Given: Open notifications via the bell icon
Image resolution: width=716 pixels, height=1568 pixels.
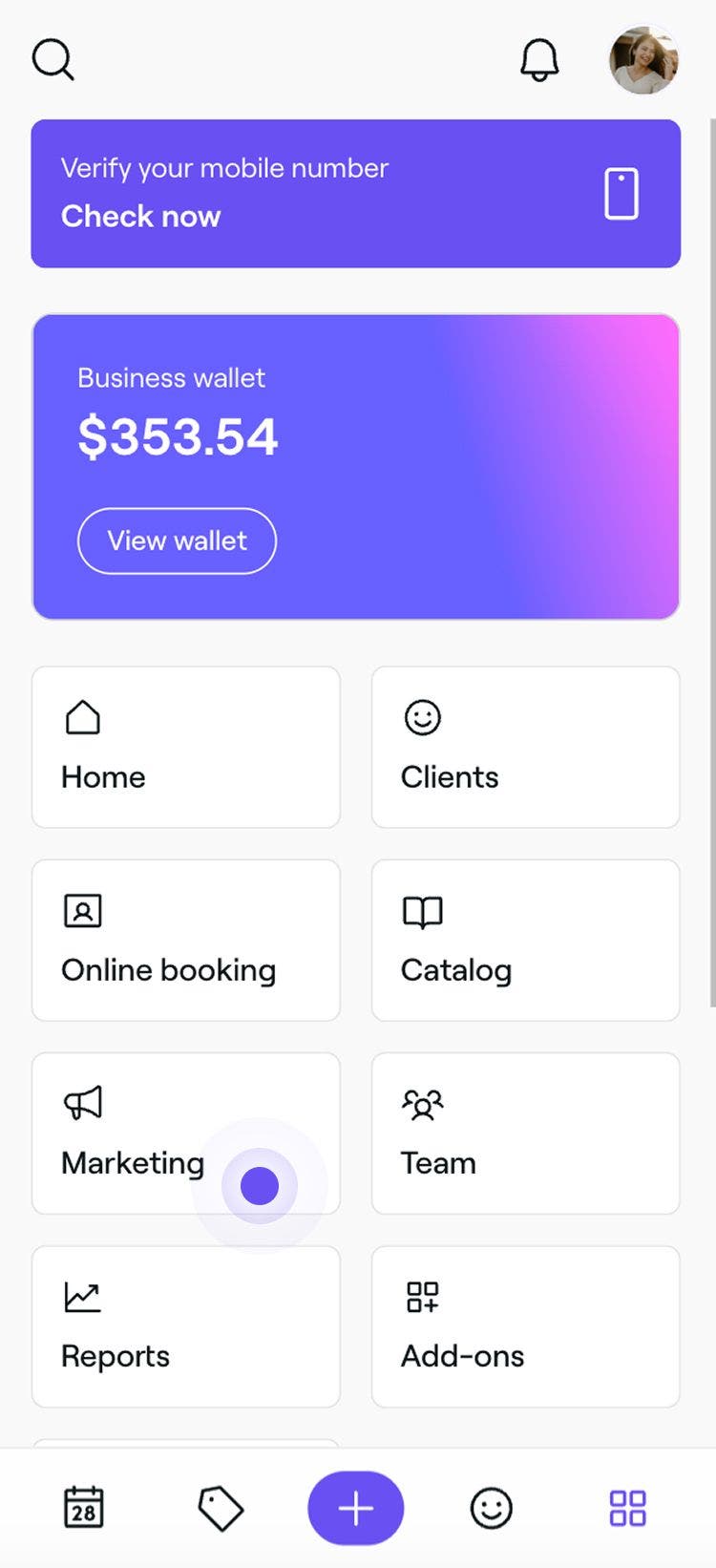Looking at the screenshot, I should click(539, 59).
